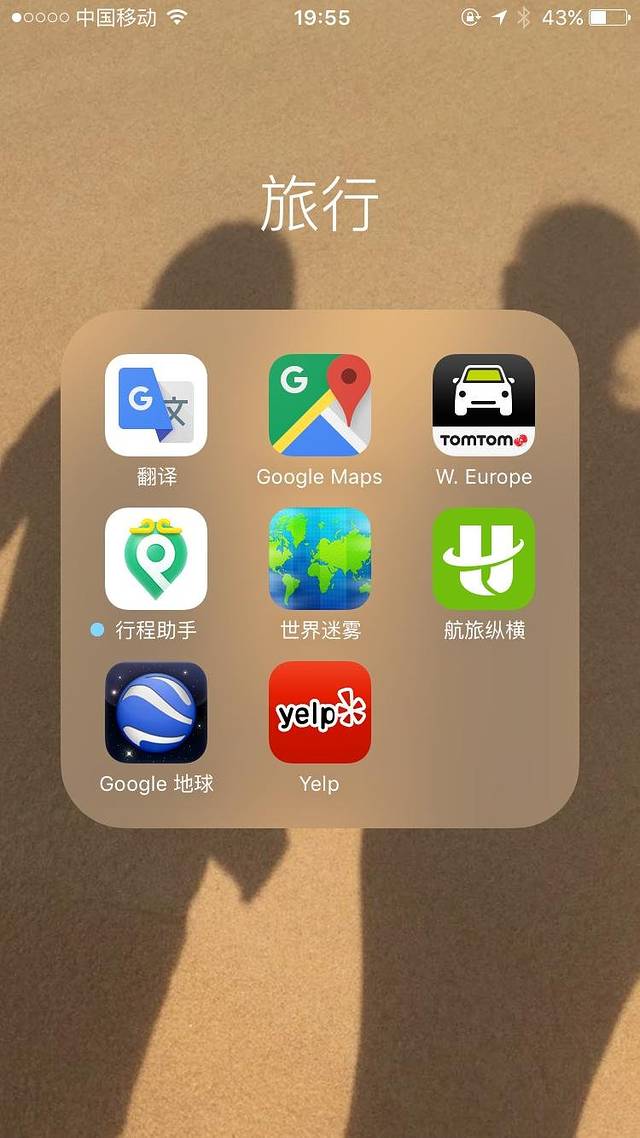Launch Google 地球 app
This screenshot has width=640, height=1138.
[156, 712]
